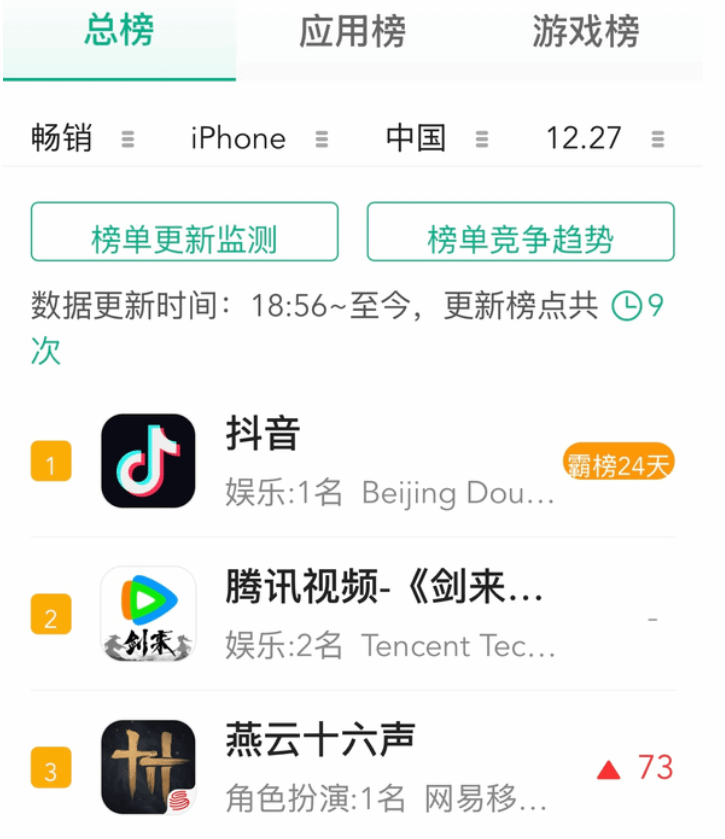Select the 总榜 tab
The image size is (725, 839).
tap(119, 32)
